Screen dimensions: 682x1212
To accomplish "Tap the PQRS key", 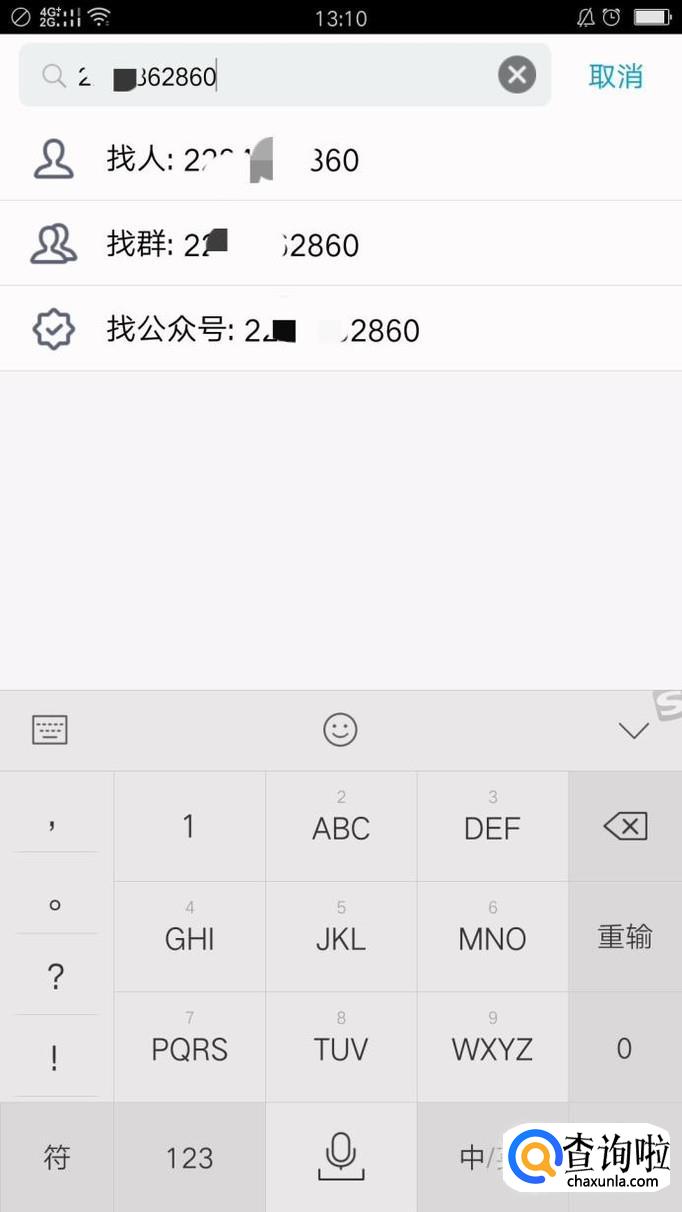I will click(189, 1048).
